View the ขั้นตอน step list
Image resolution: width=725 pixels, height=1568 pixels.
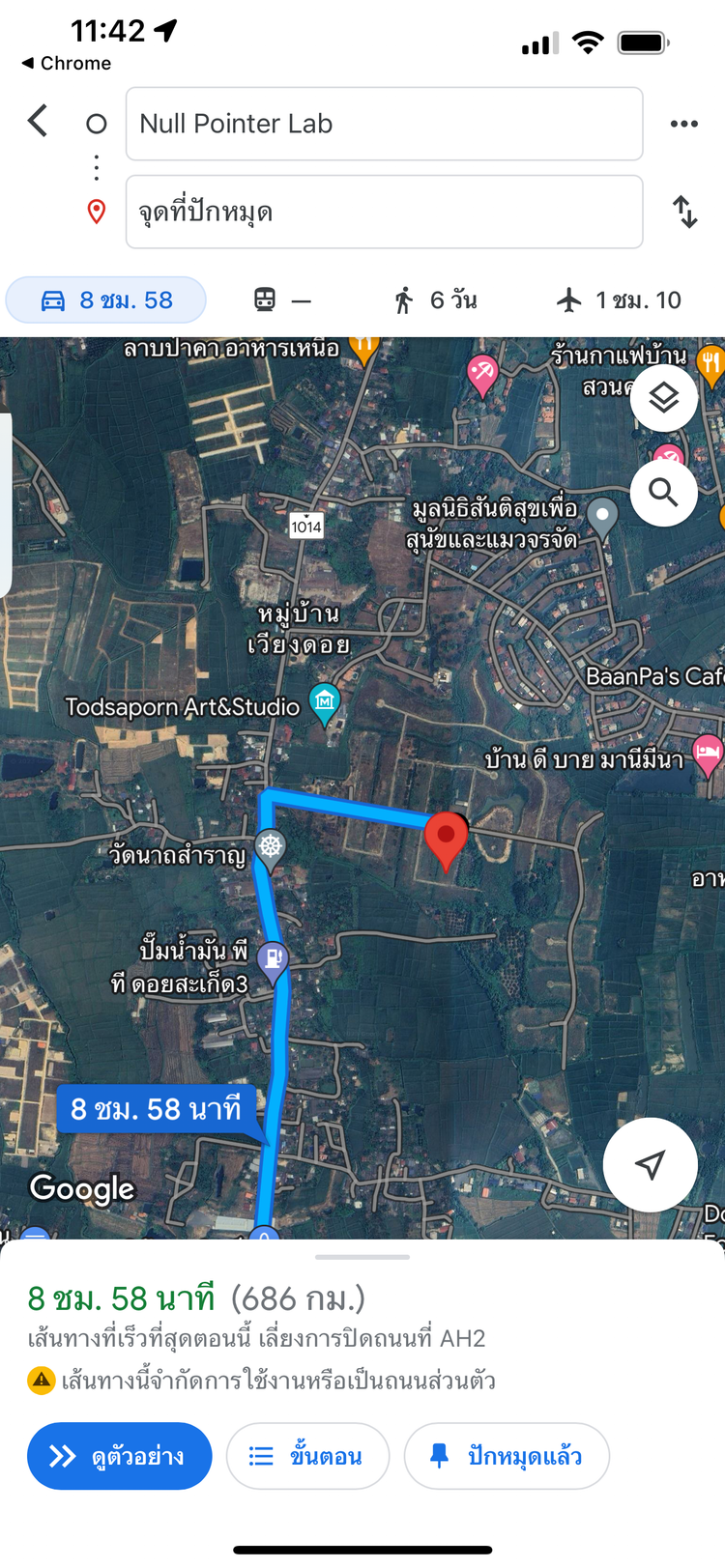[x=307, y=1456]
